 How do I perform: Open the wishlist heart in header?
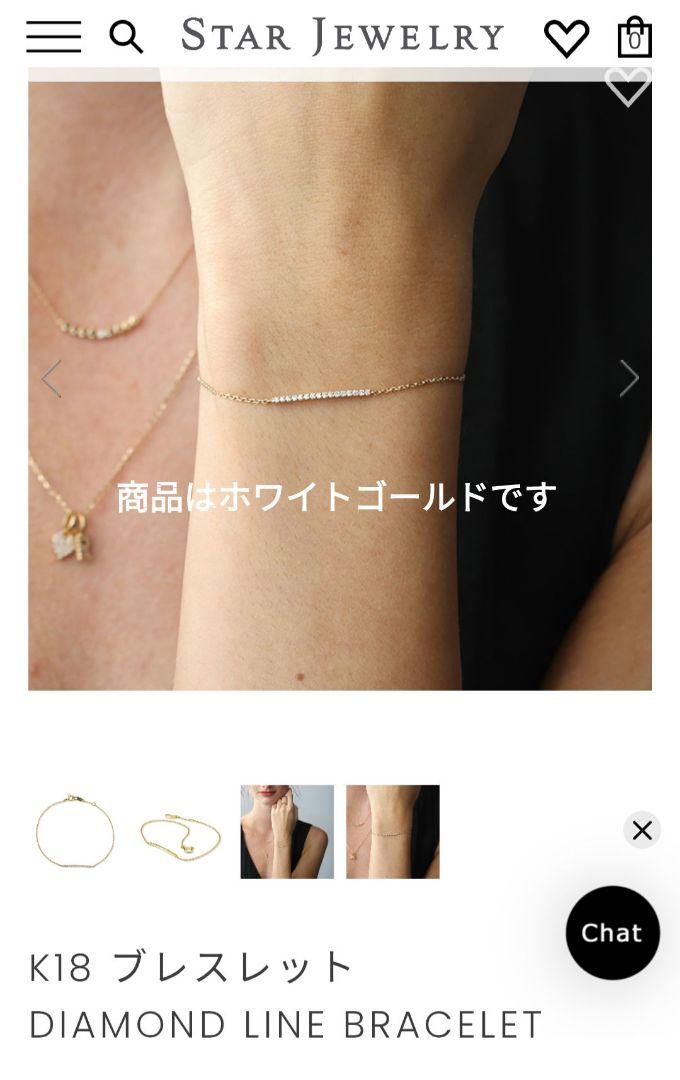566,38
